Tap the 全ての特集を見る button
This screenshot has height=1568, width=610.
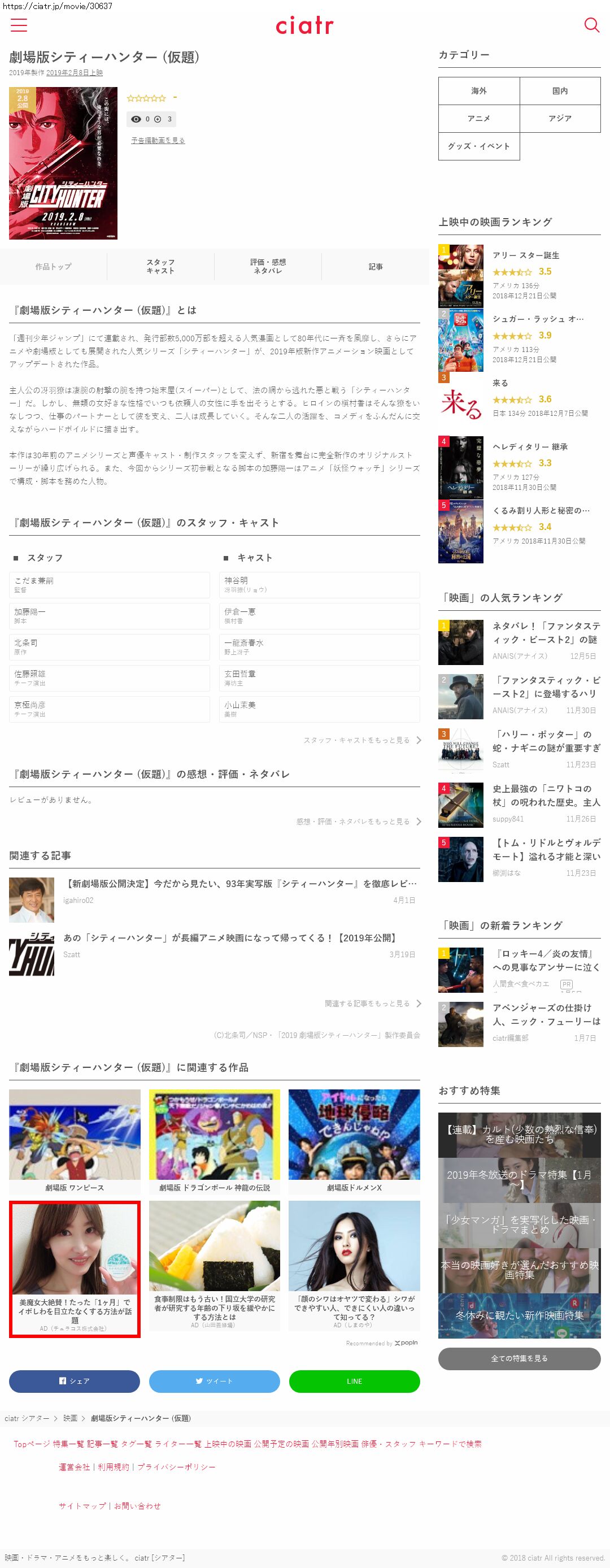coord(518,1358)
